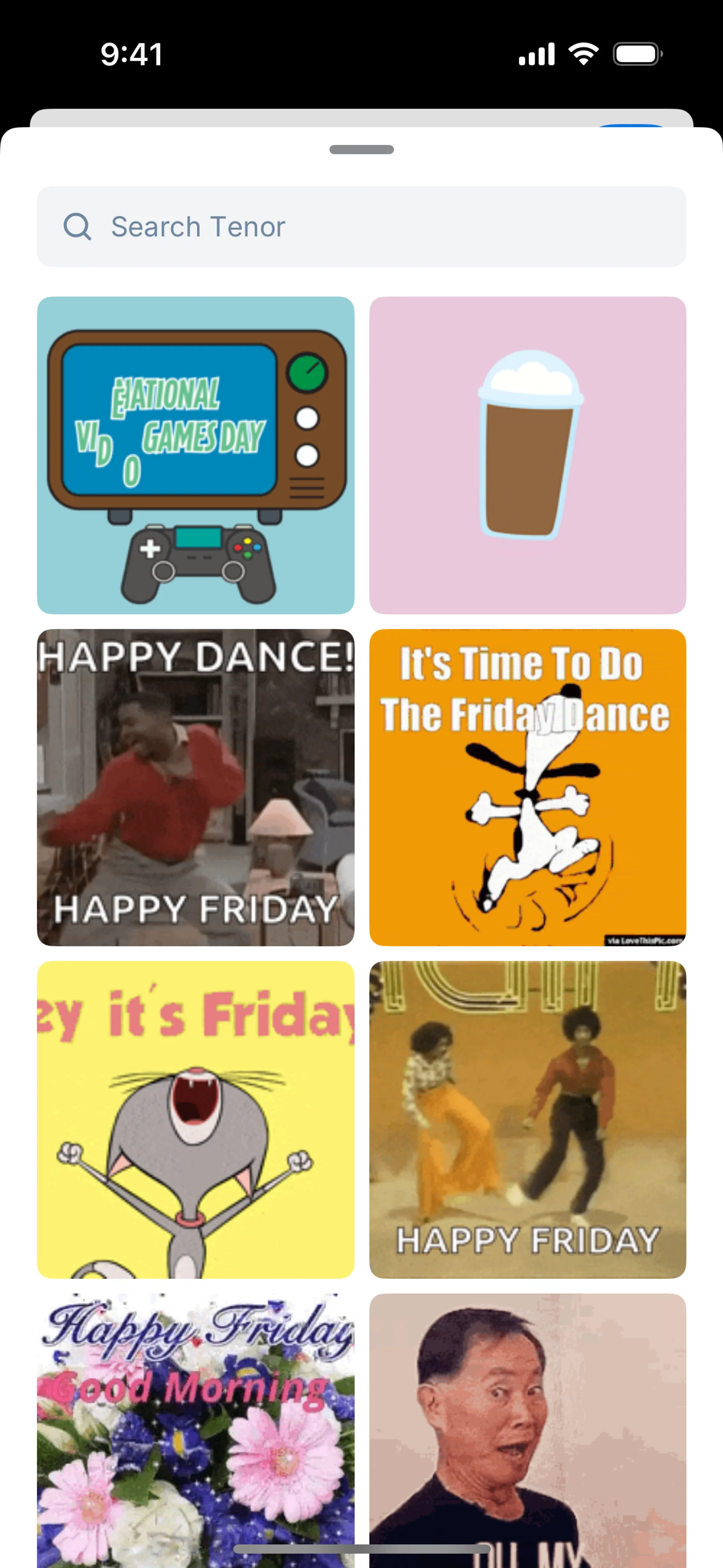
Task: Tap the Search Tenor field
Action: point(361,226)
